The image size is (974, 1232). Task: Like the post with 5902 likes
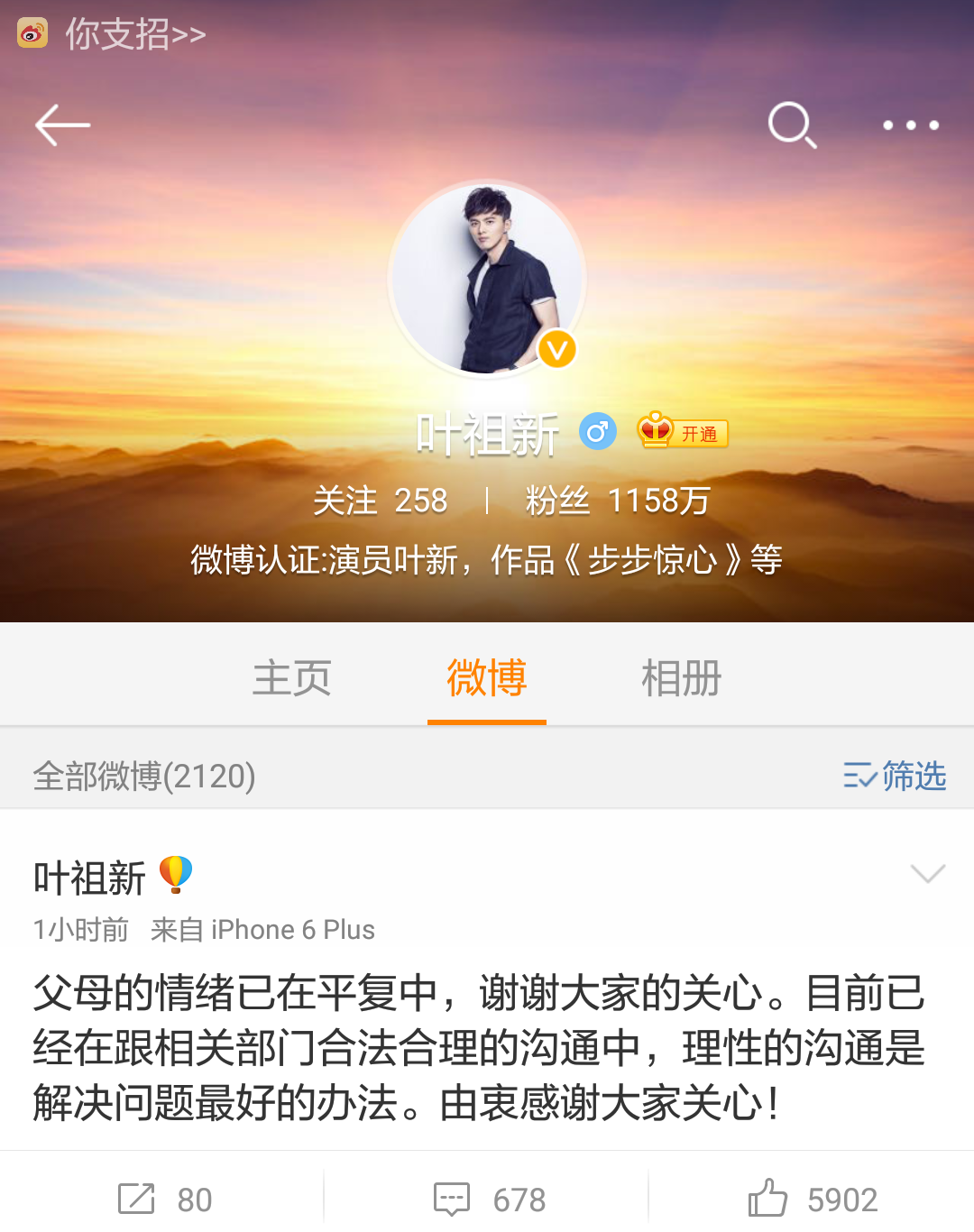point(813,1200)
